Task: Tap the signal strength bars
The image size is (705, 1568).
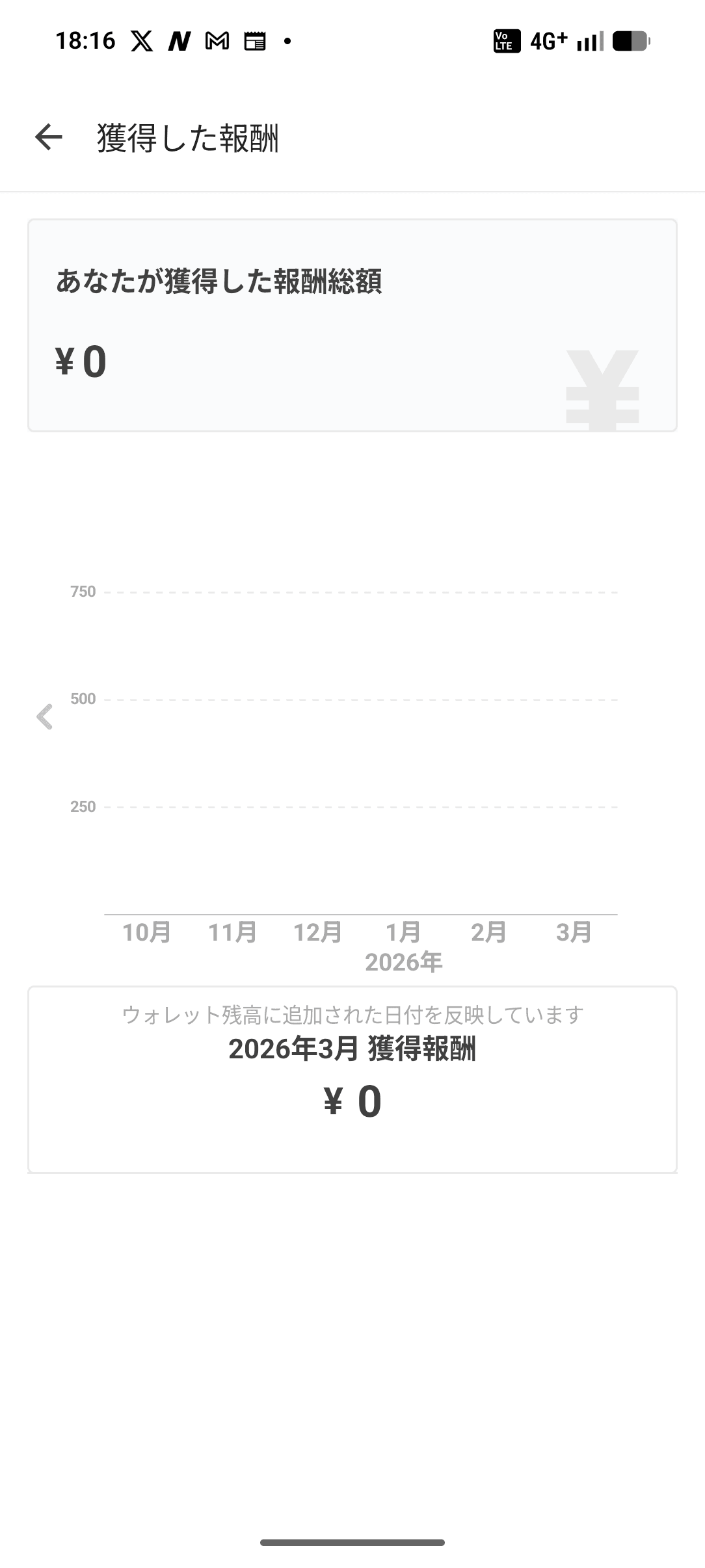Action: tap(587, 41)
